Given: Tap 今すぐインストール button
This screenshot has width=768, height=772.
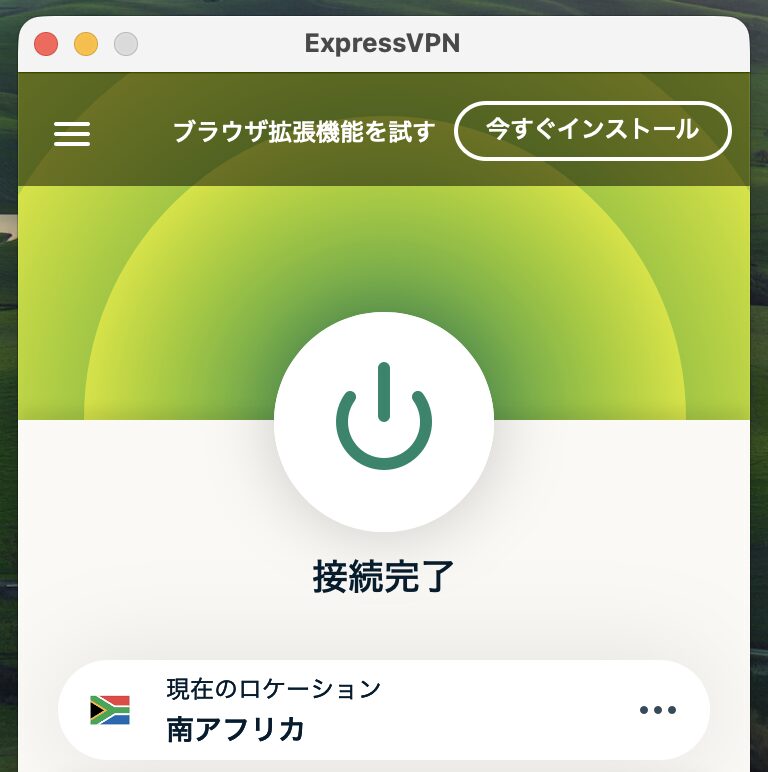Looking at the screenshot, I should 592,130.
